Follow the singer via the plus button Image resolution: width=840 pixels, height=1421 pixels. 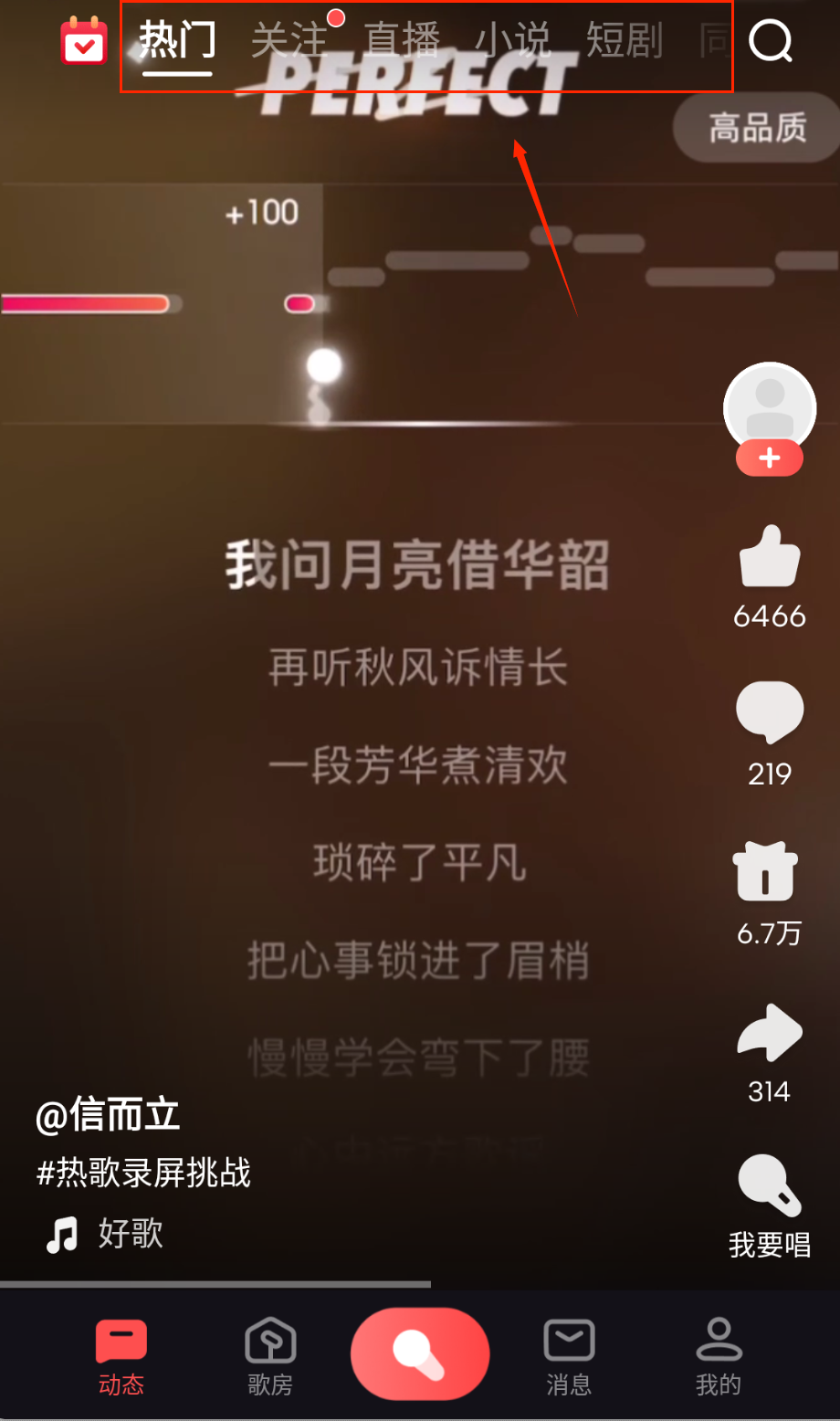770,458
